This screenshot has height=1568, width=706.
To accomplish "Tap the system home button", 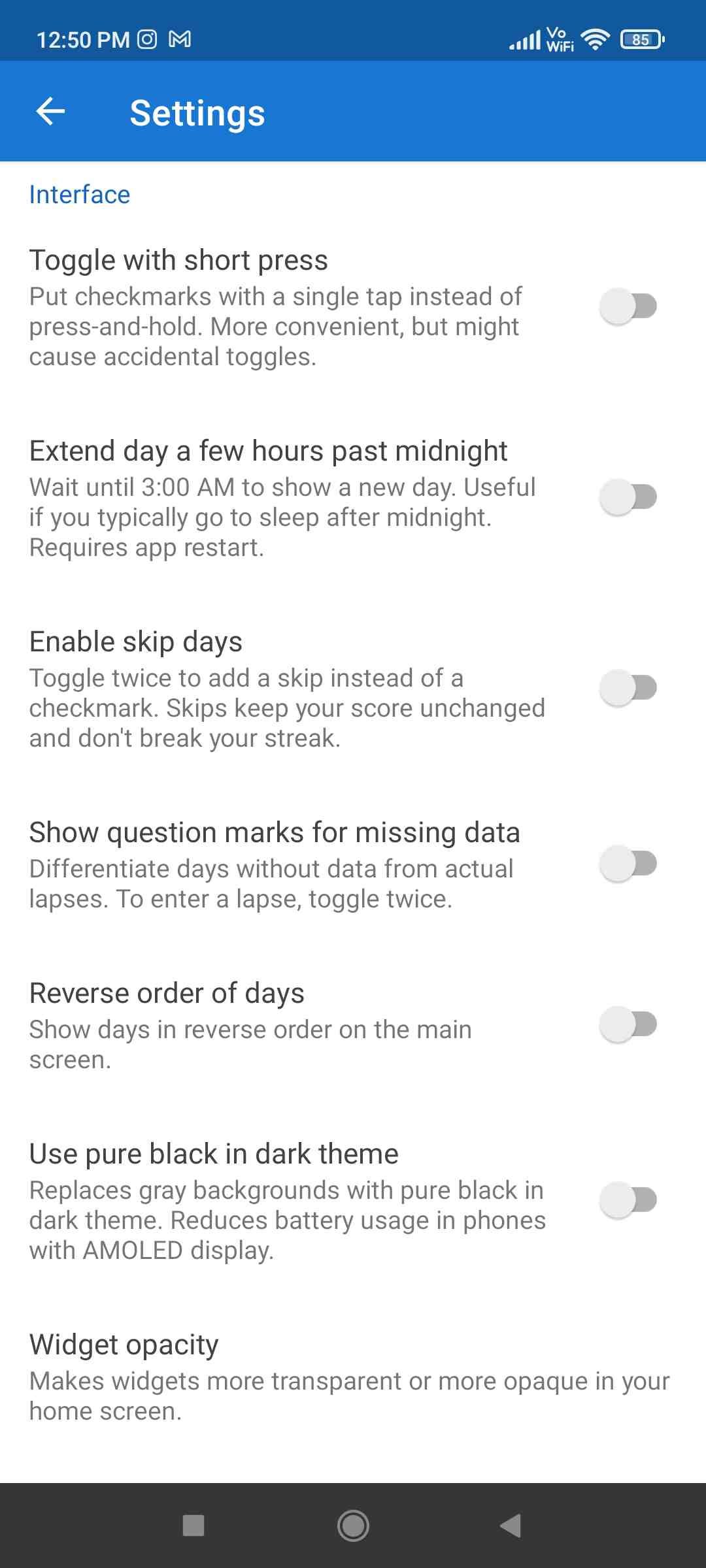I will point(353,1526).
